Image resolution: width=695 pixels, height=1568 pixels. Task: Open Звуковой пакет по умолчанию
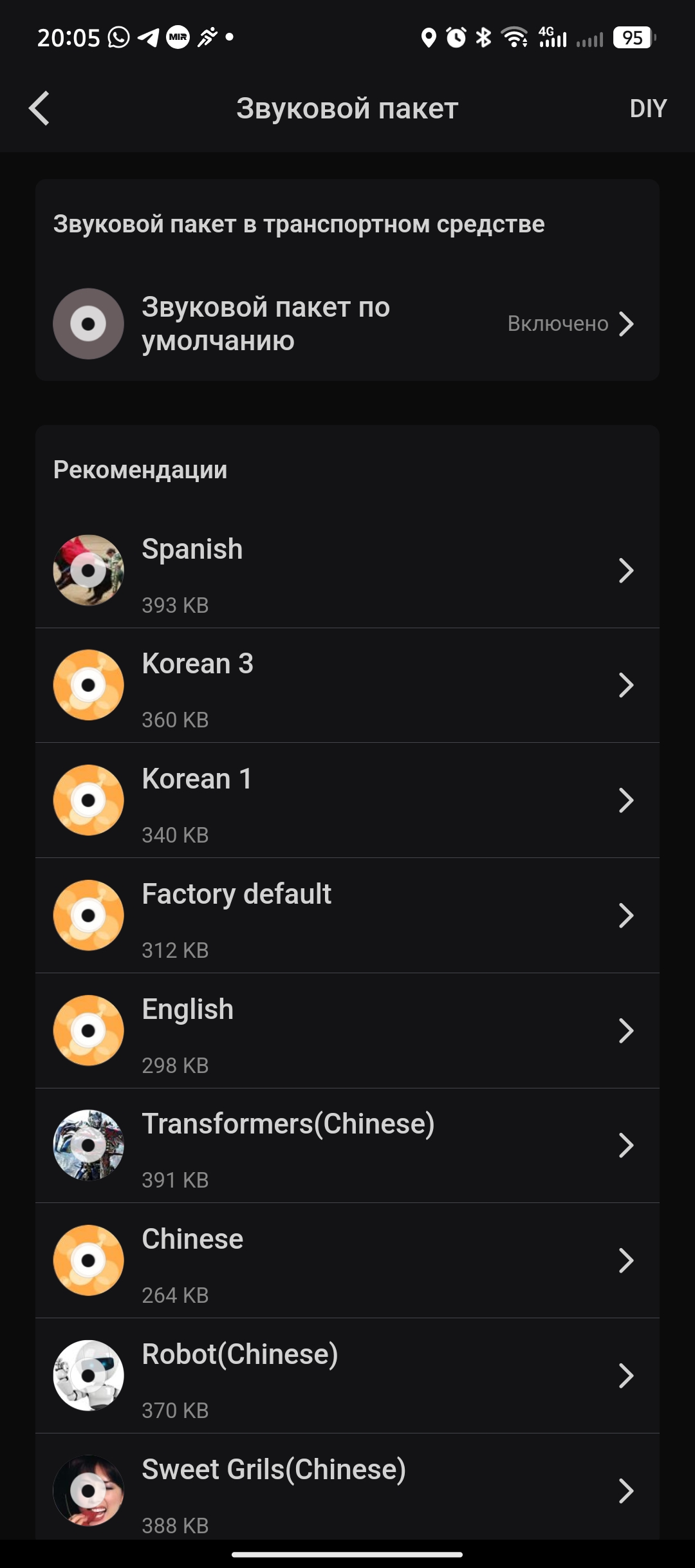(347, 324)
